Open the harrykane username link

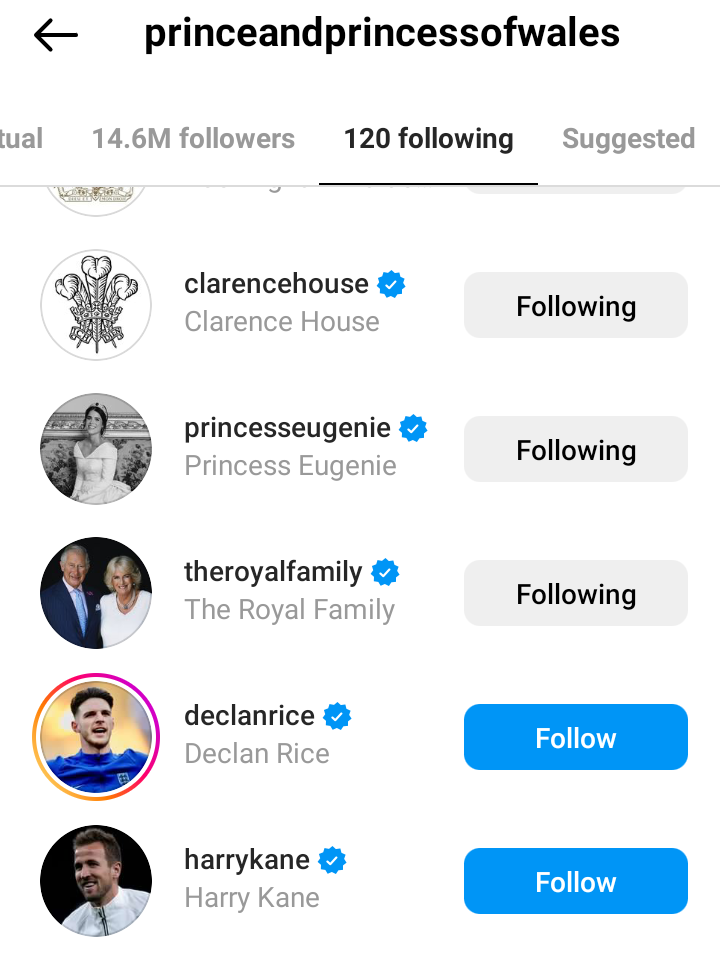tap(248, 859)
